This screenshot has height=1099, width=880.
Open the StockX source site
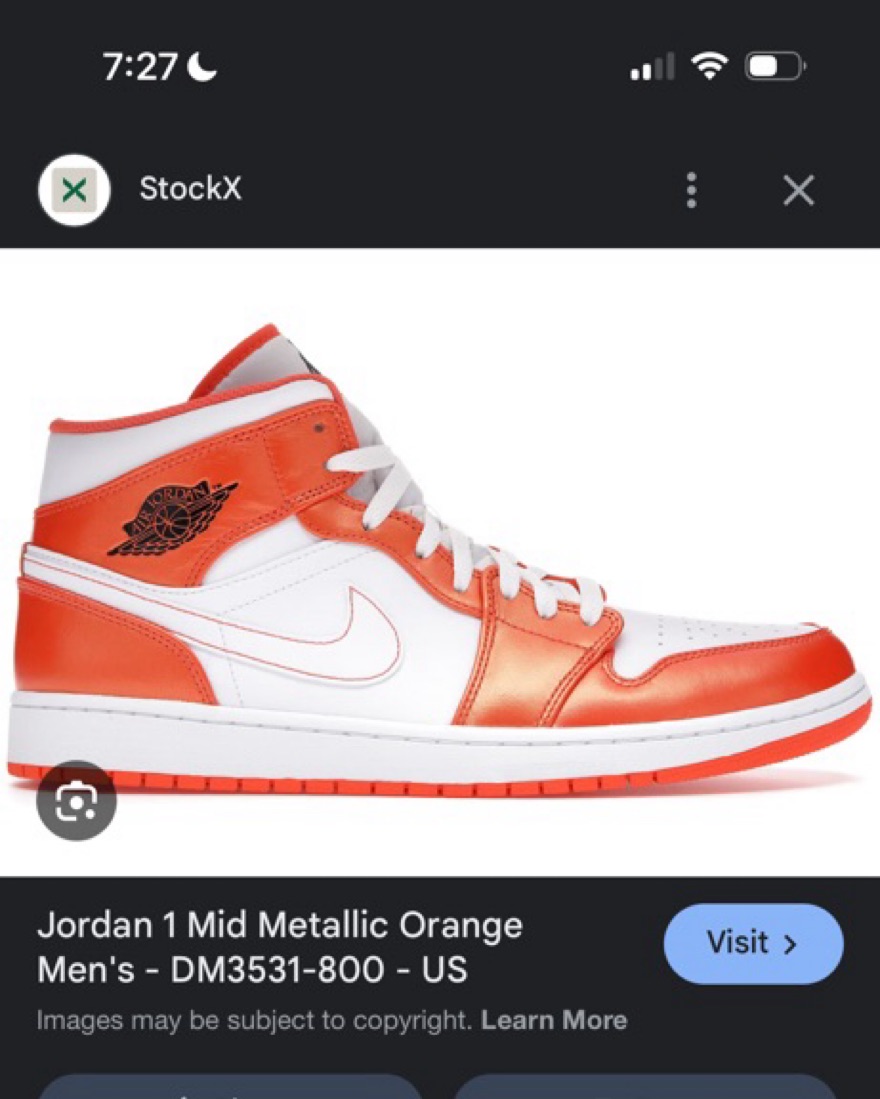(190, 189)
